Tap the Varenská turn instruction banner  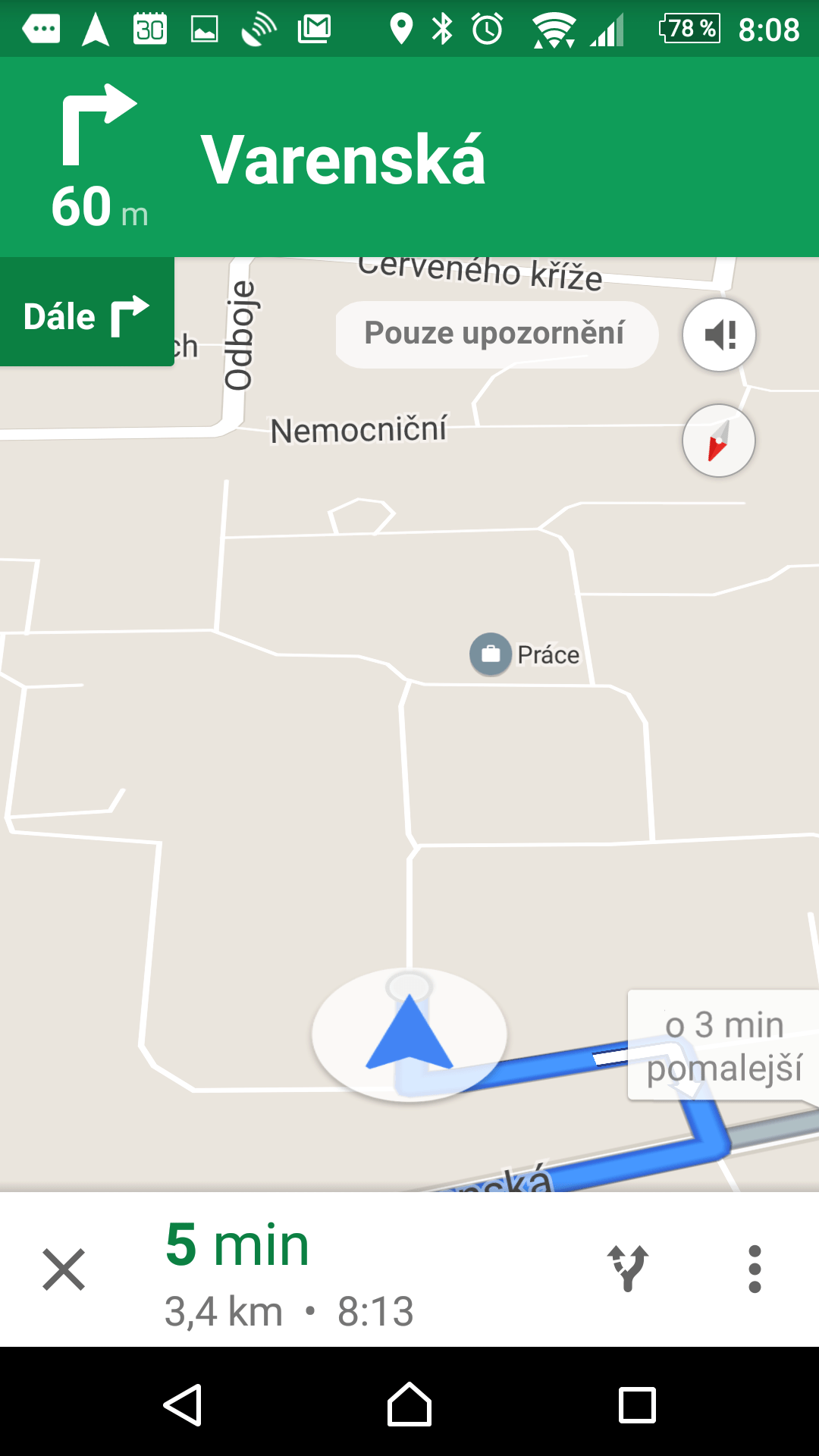coord(409,157)
